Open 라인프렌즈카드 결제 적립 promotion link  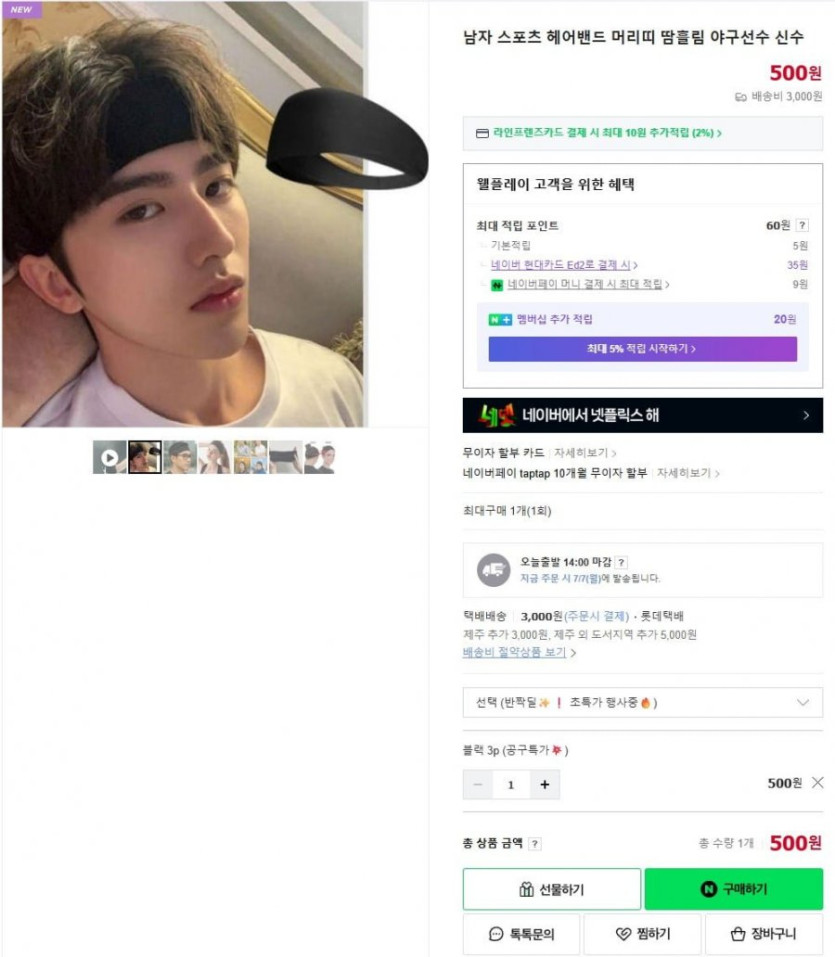tap(600, 132)
